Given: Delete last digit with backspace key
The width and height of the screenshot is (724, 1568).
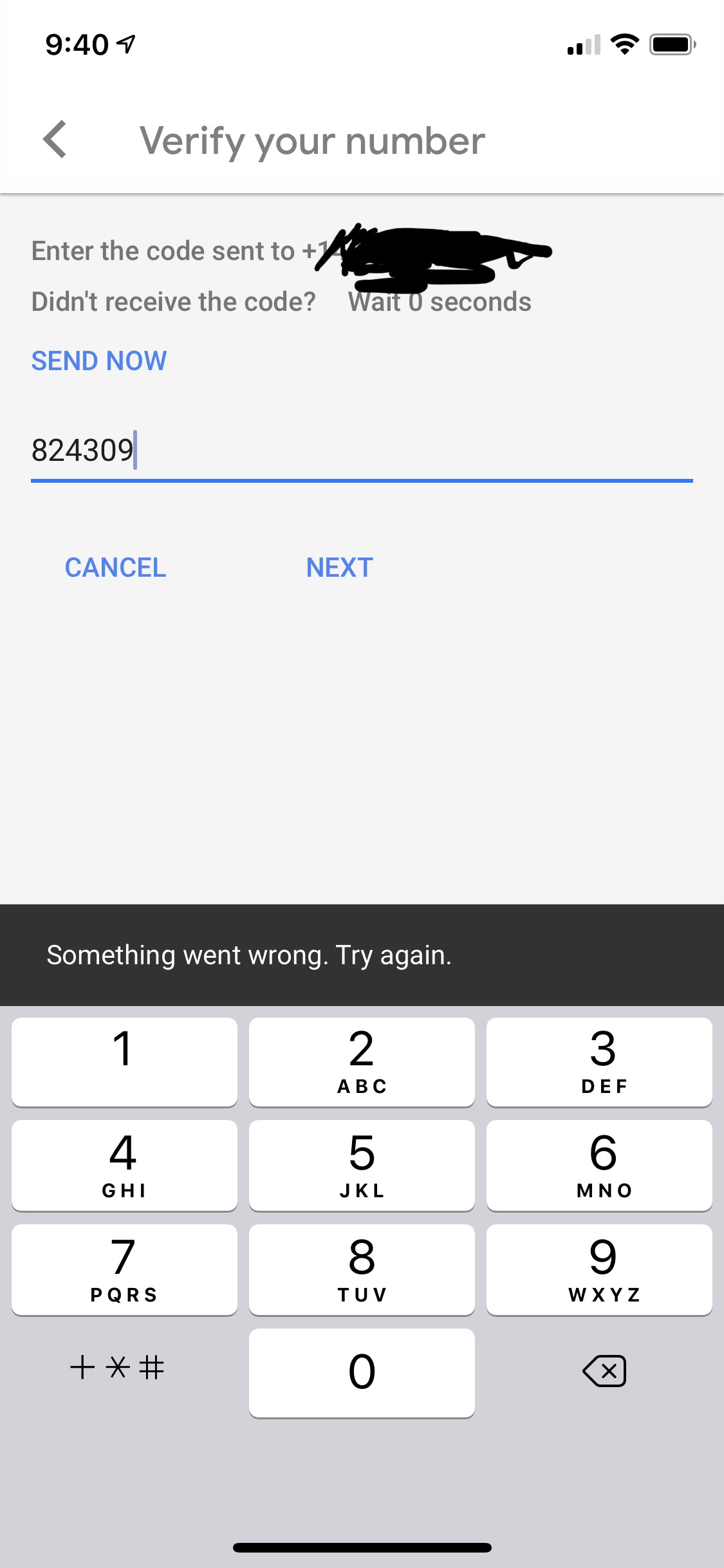Looking at the screenshot, I should coord(604,1371).
